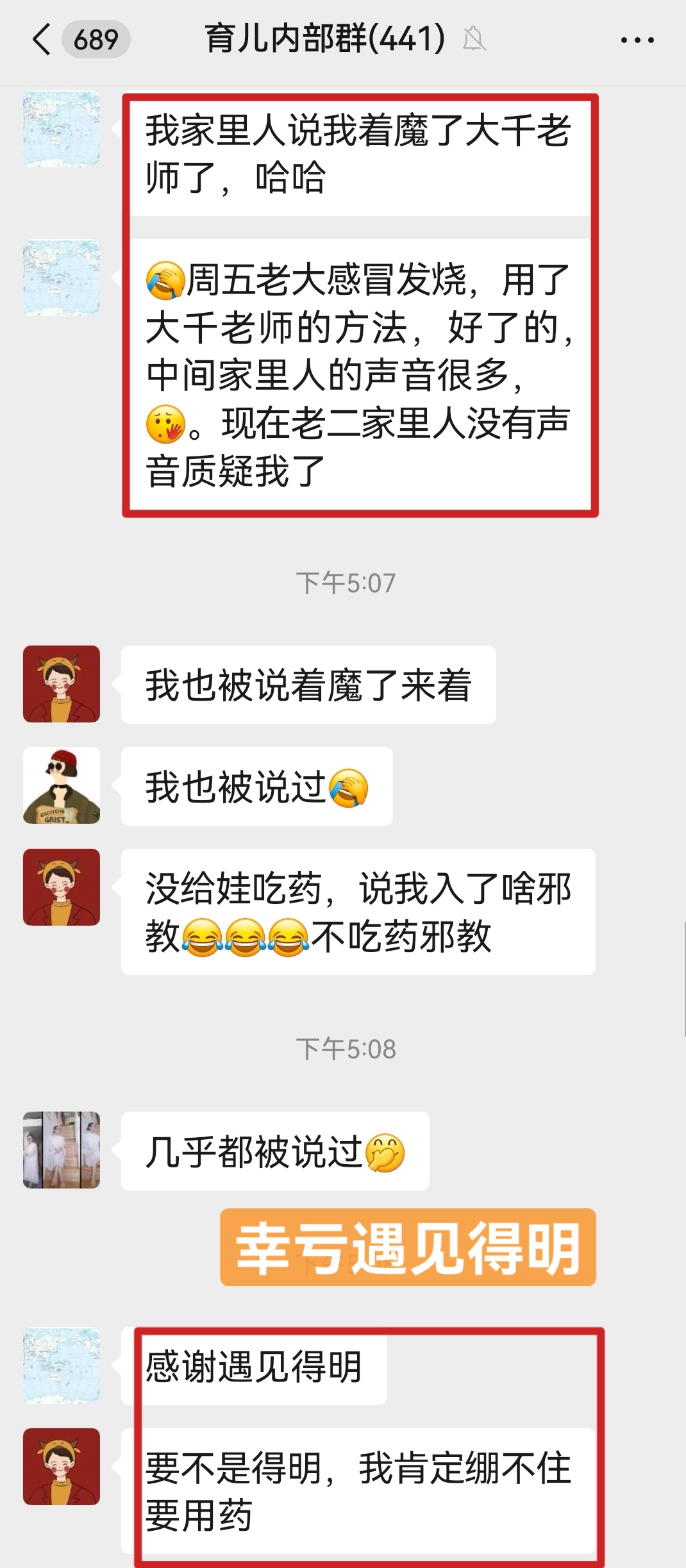View profile of sender of "我也被说着魔了来着"
The height and width of the screenshot is (1568, 686).
click(62, 684)
